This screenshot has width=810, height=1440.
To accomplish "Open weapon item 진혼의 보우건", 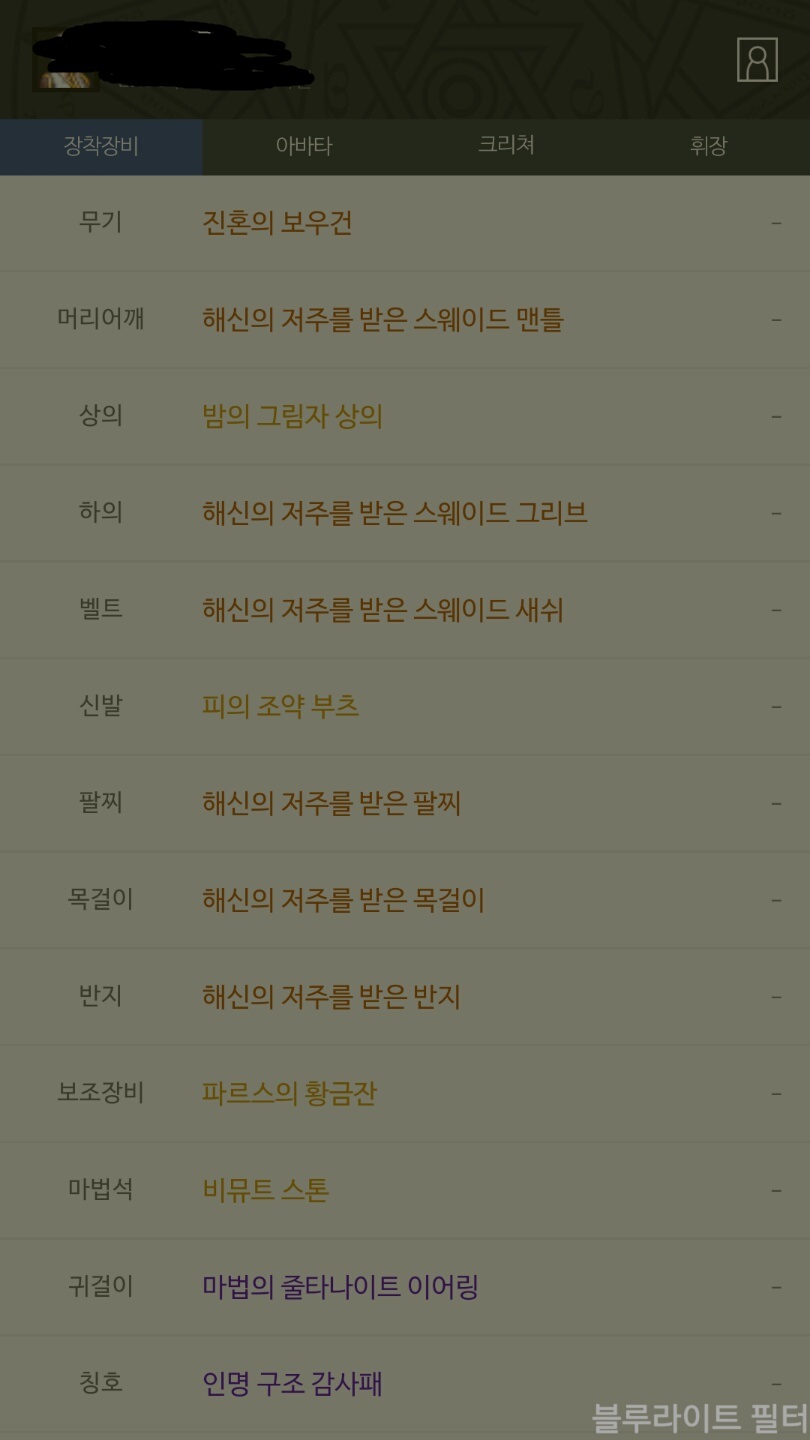I will tap(277, 223).
